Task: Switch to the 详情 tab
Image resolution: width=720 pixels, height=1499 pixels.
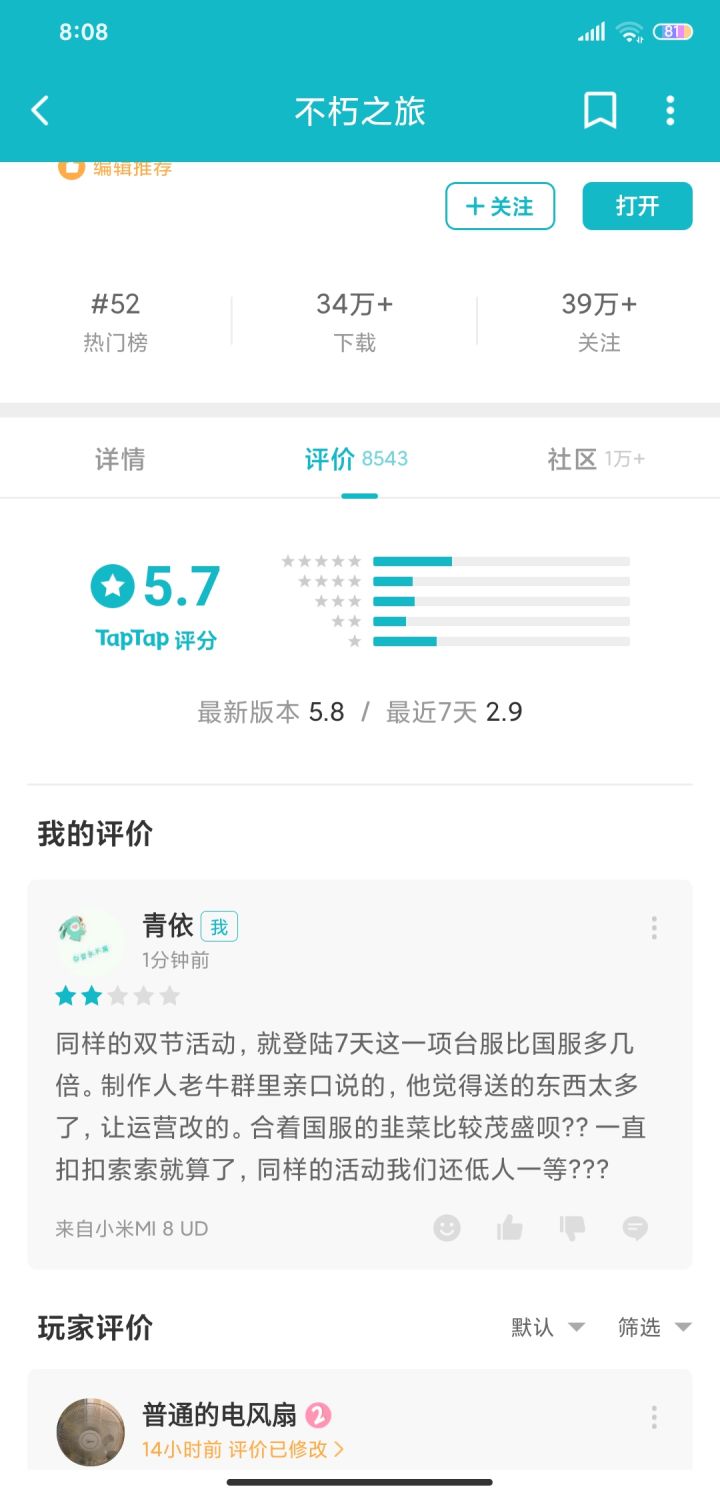Action: (119, 458)
